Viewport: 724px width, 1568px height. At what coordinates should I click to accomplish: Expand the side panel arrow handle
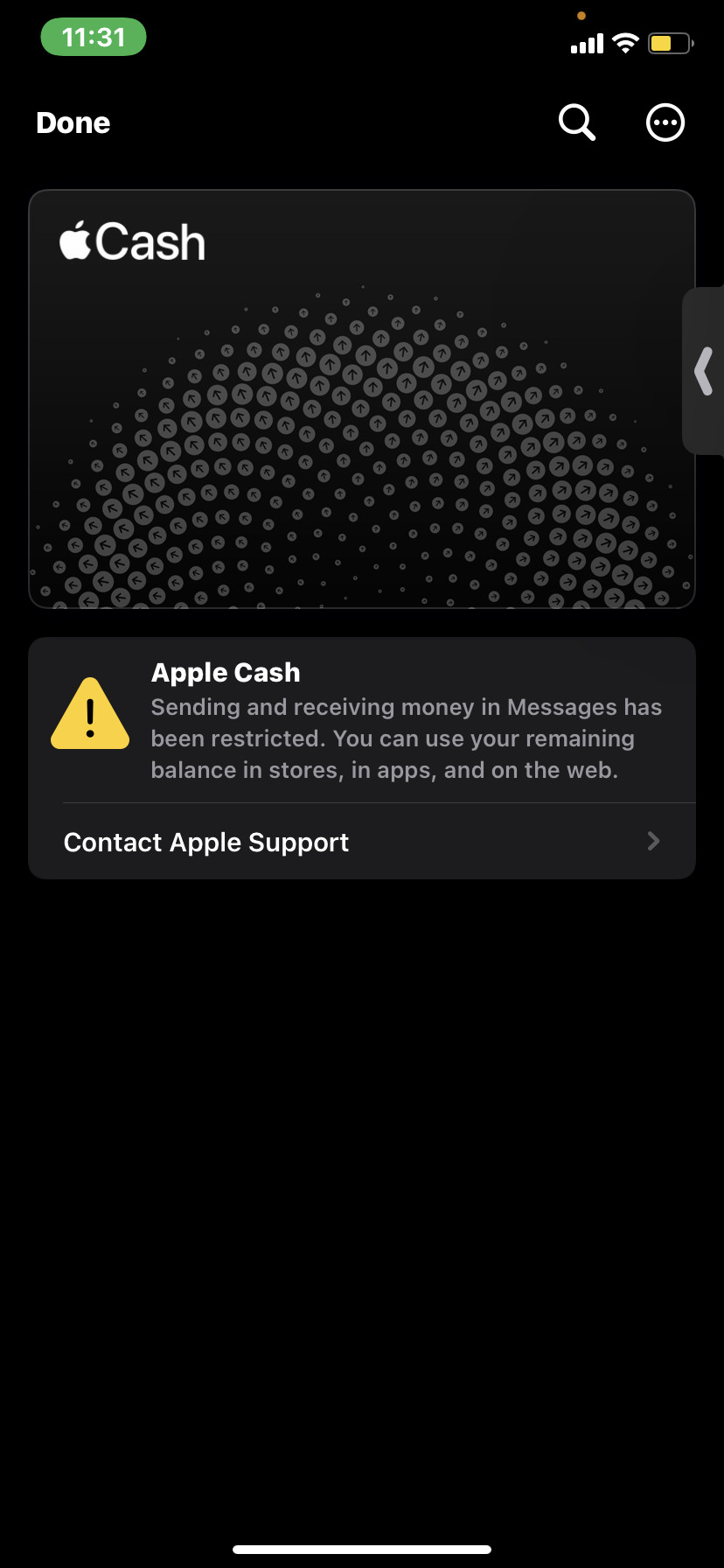point(704,371)
